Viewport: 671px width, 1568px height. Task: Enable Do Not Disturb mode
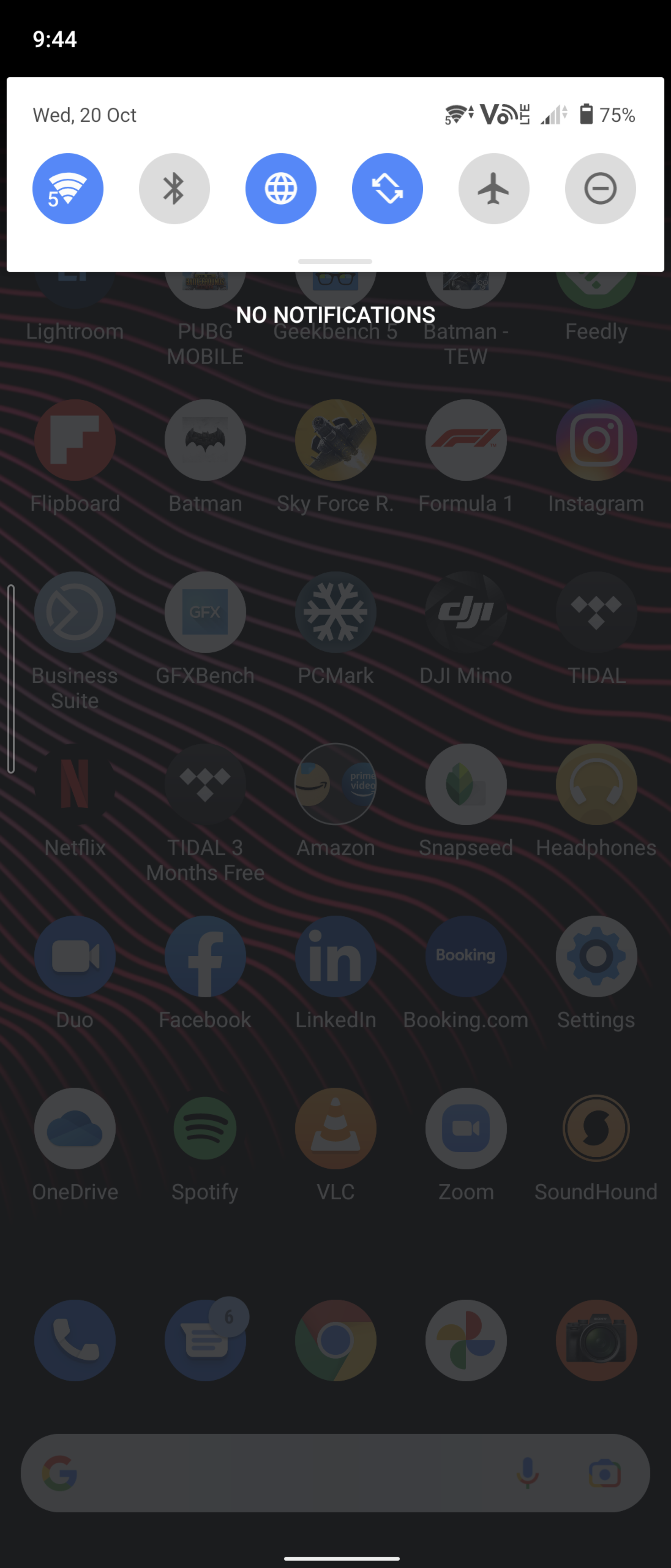(x=600, y=188)
